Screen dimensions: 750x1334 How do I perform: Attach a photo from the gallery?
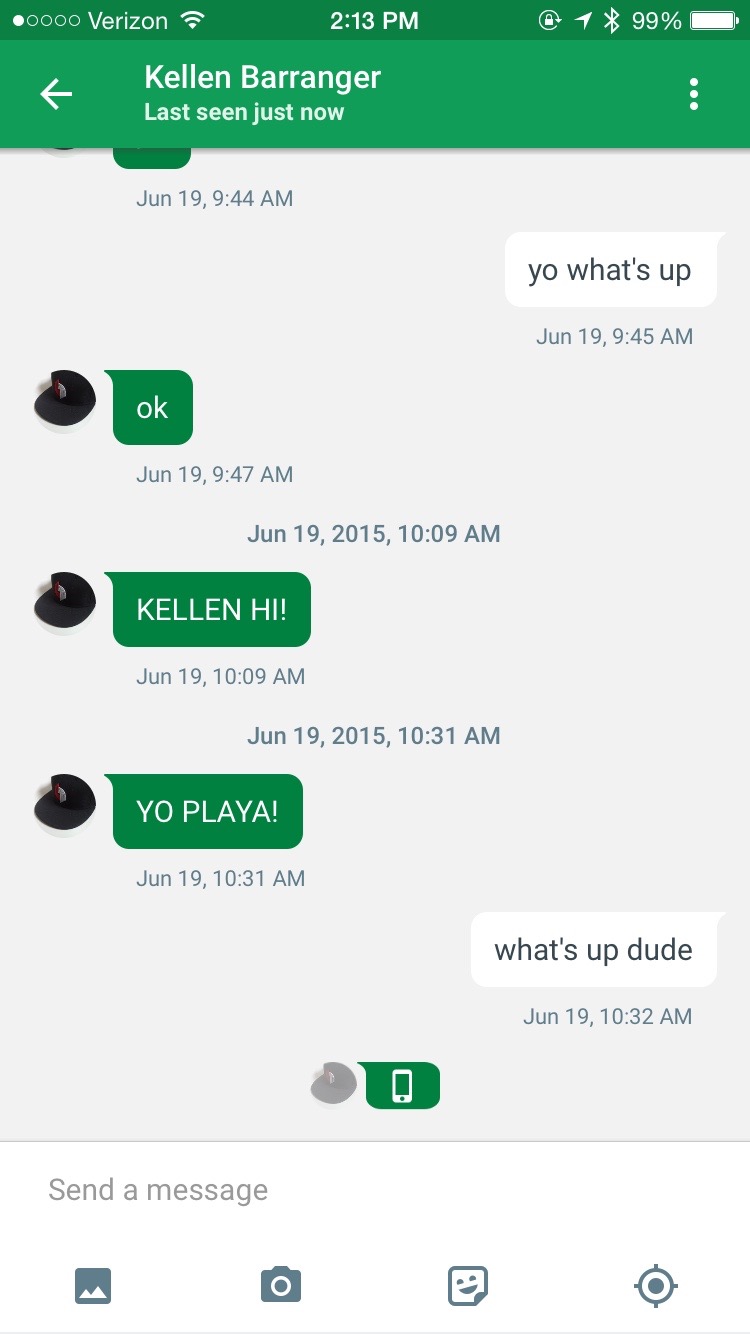click(x=93, y=1285)
